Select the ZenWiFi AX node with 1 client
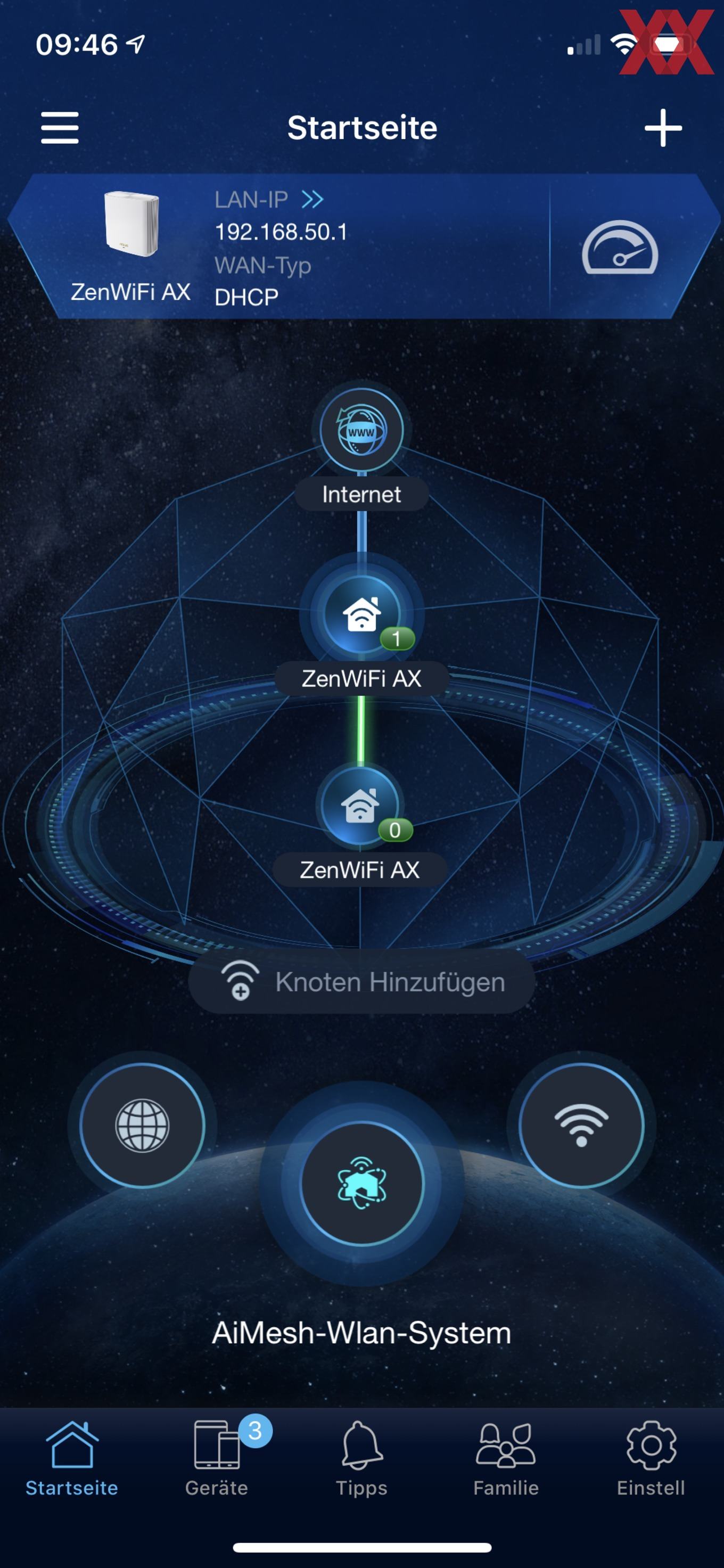This screenshot has width=724, height=1568. coord(361,614)
